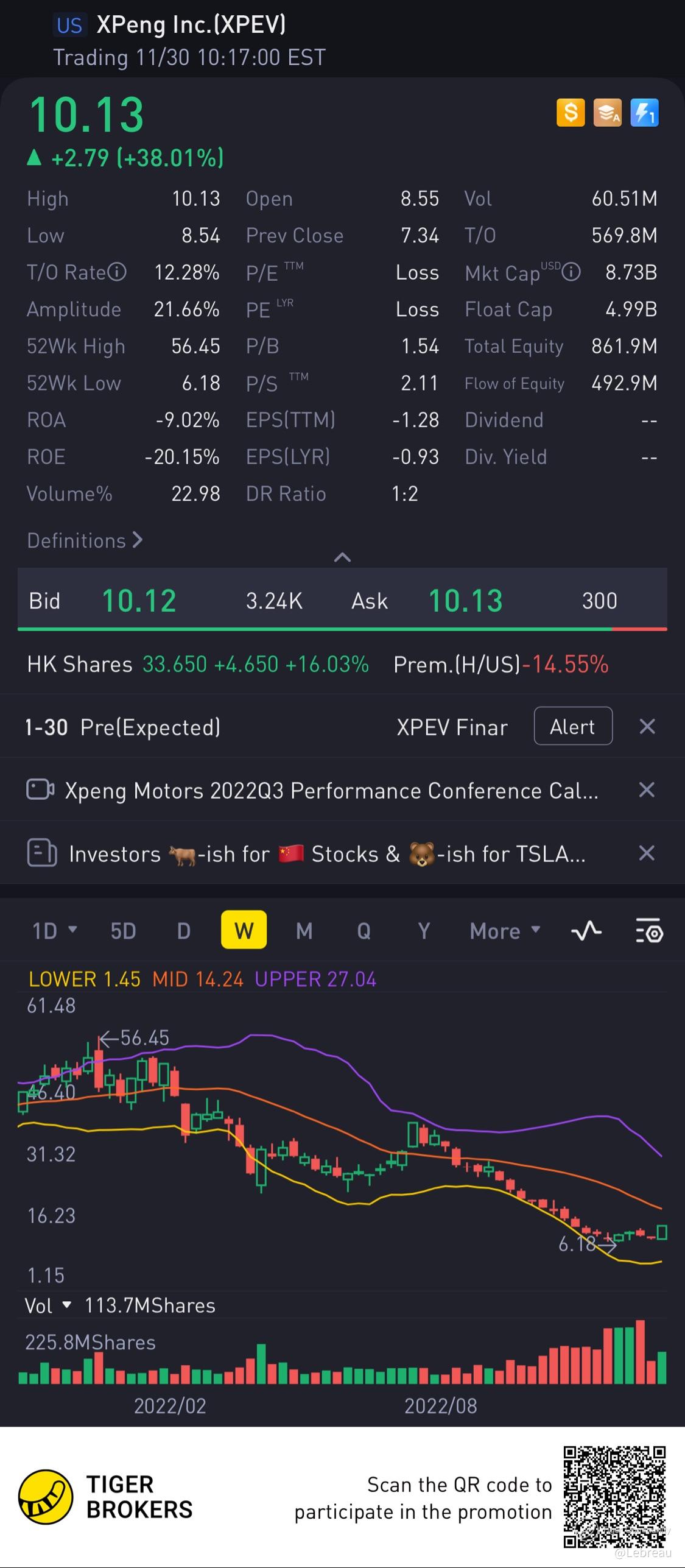Show info about T/O Rate

117,272
